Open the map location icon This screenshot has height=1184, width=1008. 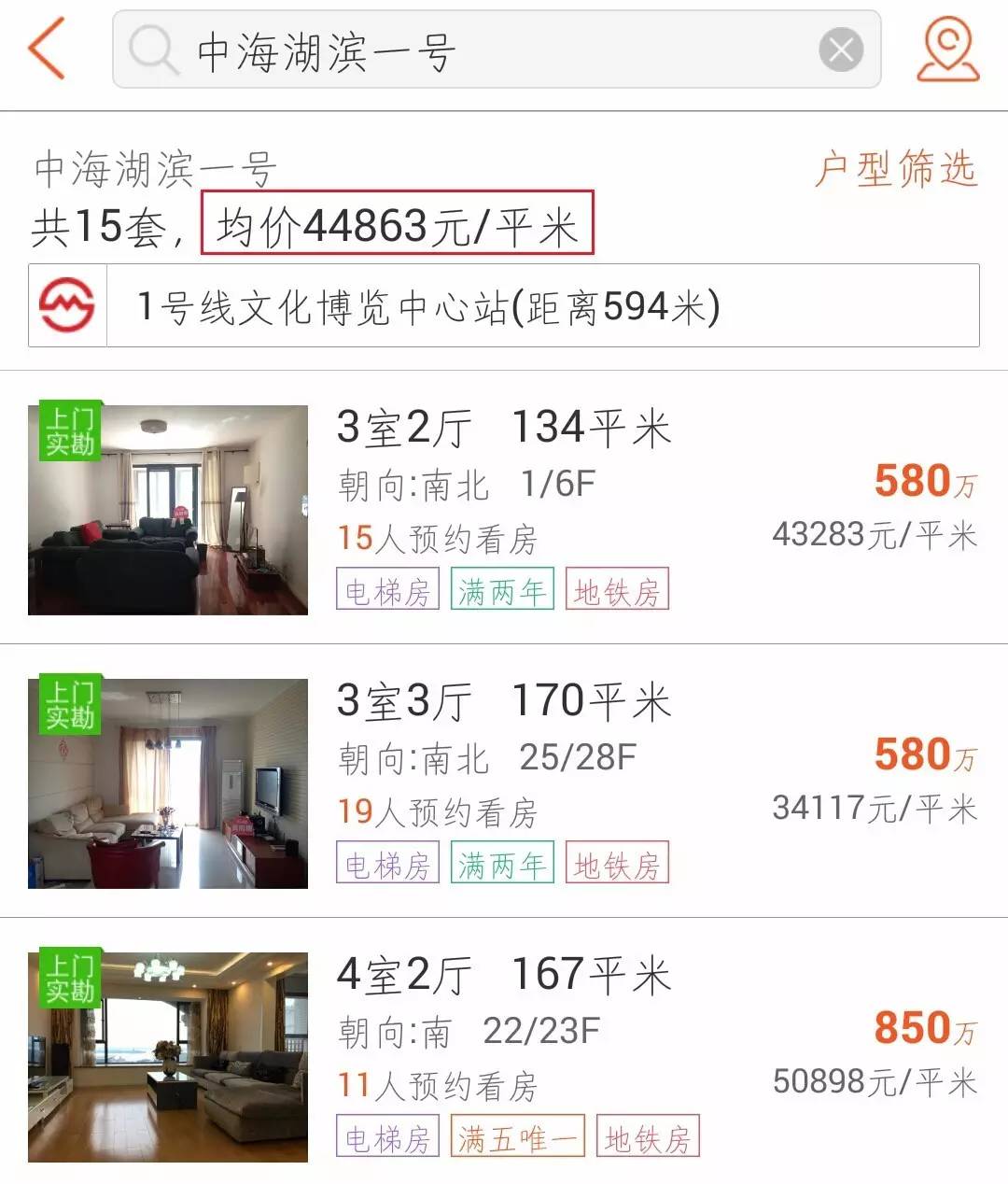click(x=946, y=50)
